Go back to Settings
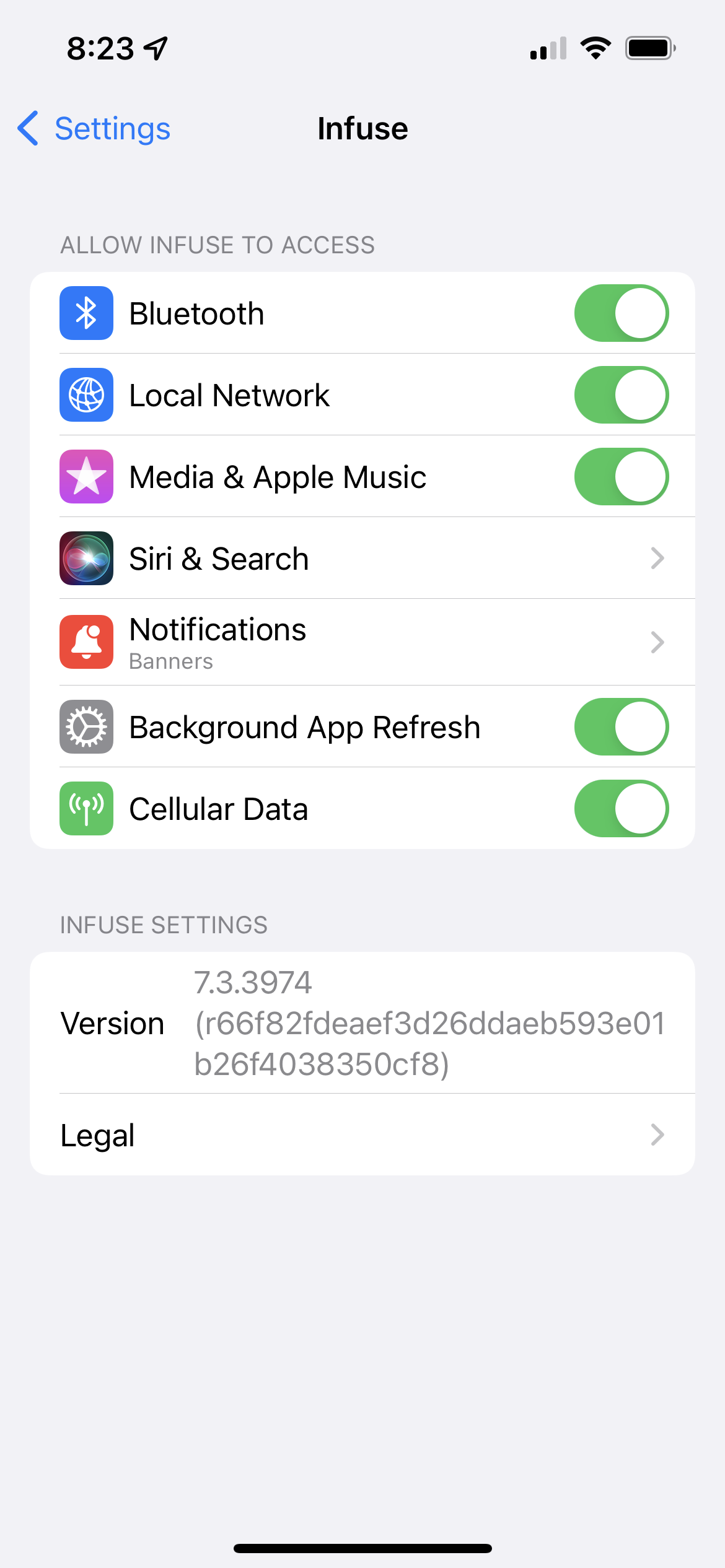 pyautogui.click(x=94, y=129)
